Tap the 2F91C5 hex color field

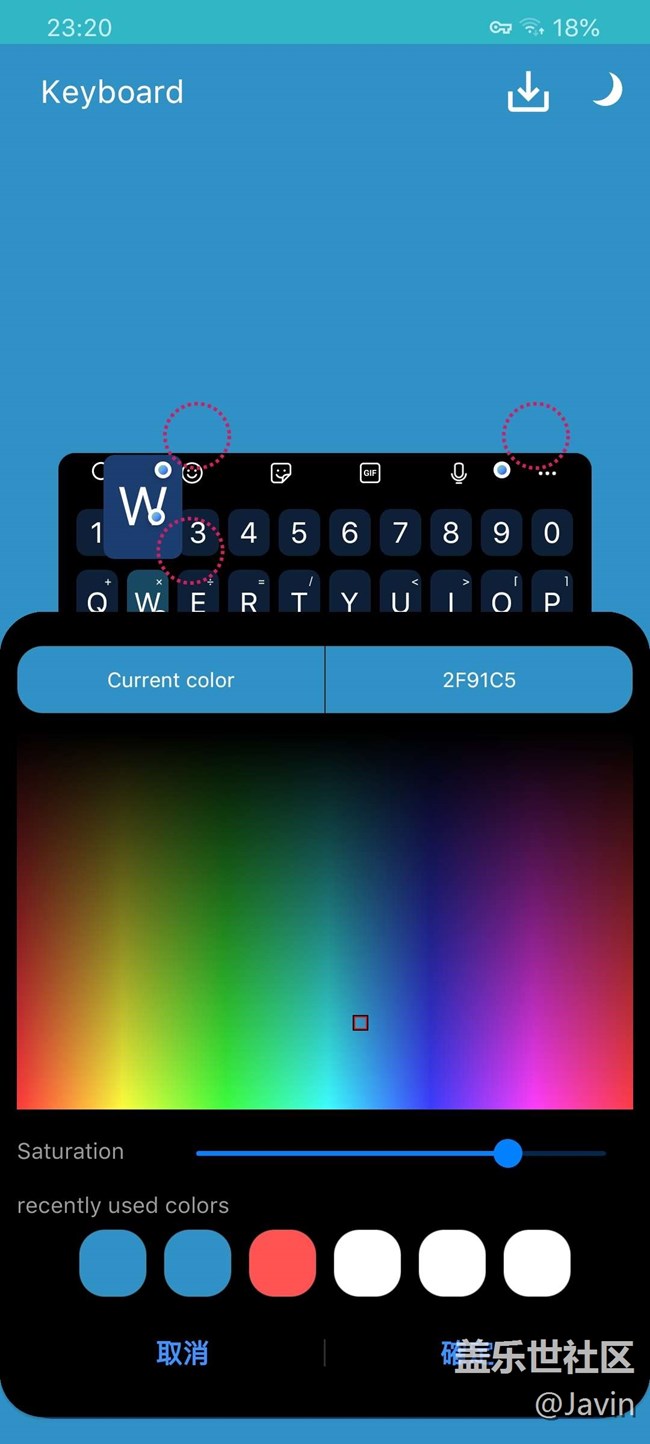pyautogui.click(x=479, y=680)
